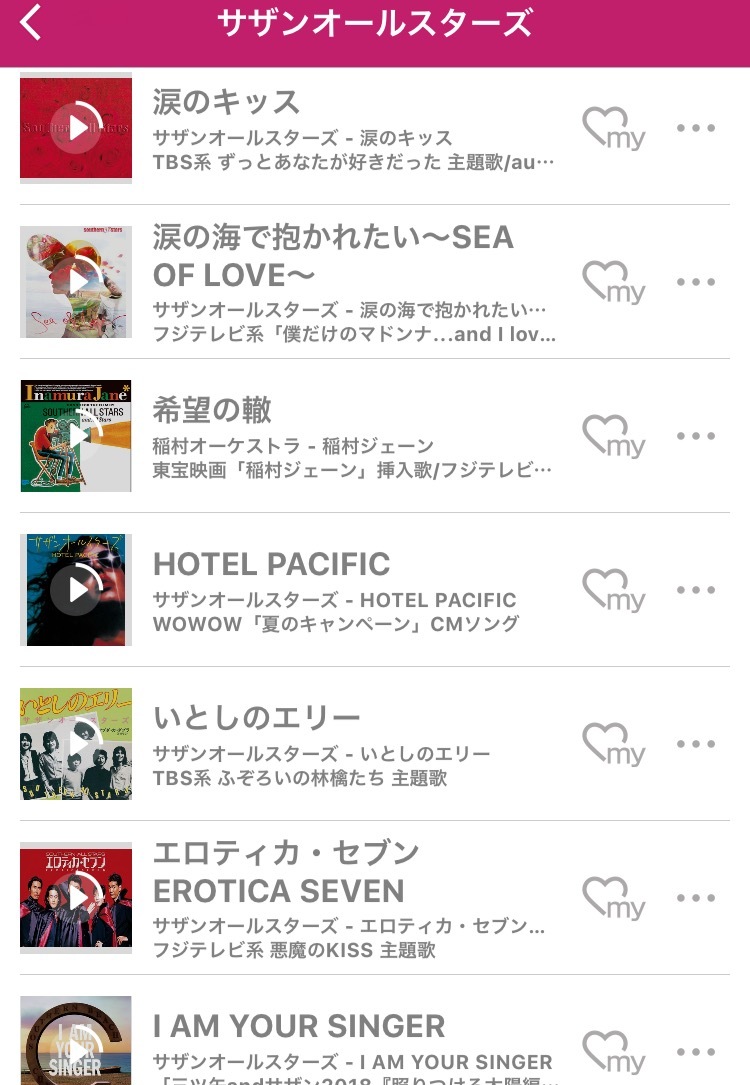Add いとしのエリー to my favorites
The height and width of the screenshot is (1085, 750).
(612, 744)
